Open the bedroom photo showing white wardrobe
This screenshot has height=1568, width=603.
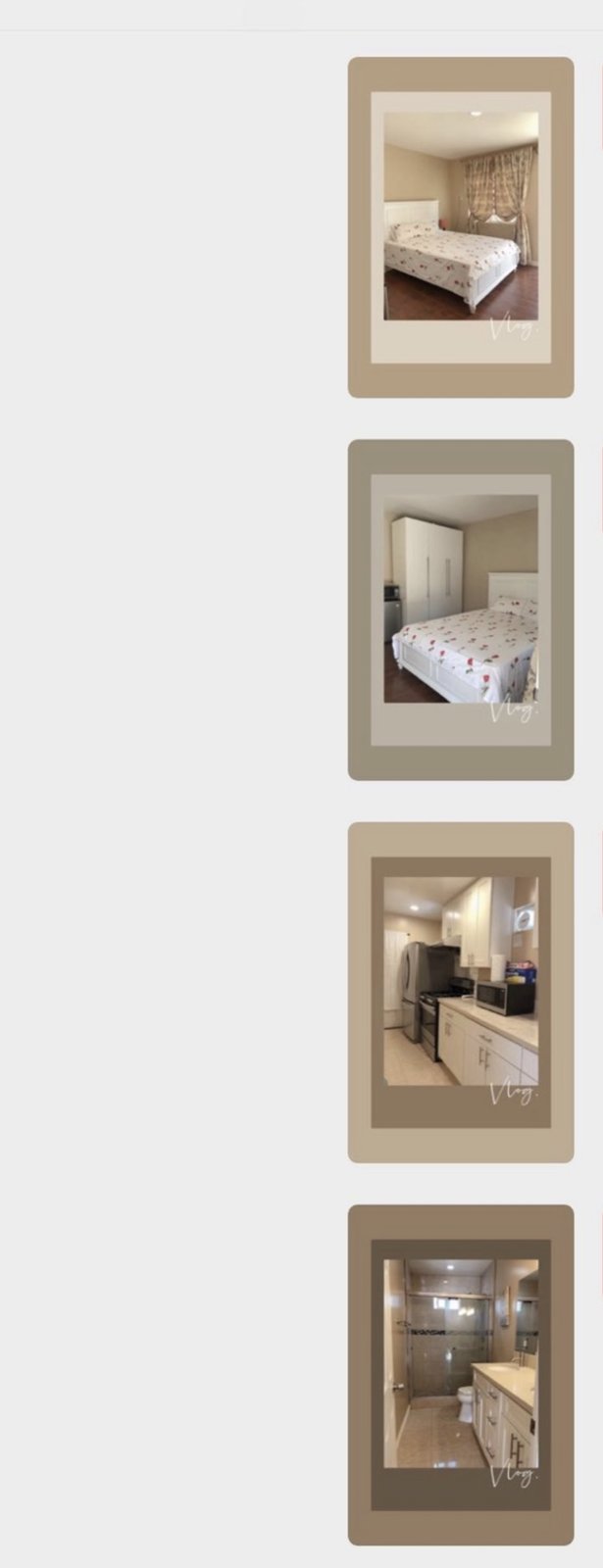click(x=461, y=610)
